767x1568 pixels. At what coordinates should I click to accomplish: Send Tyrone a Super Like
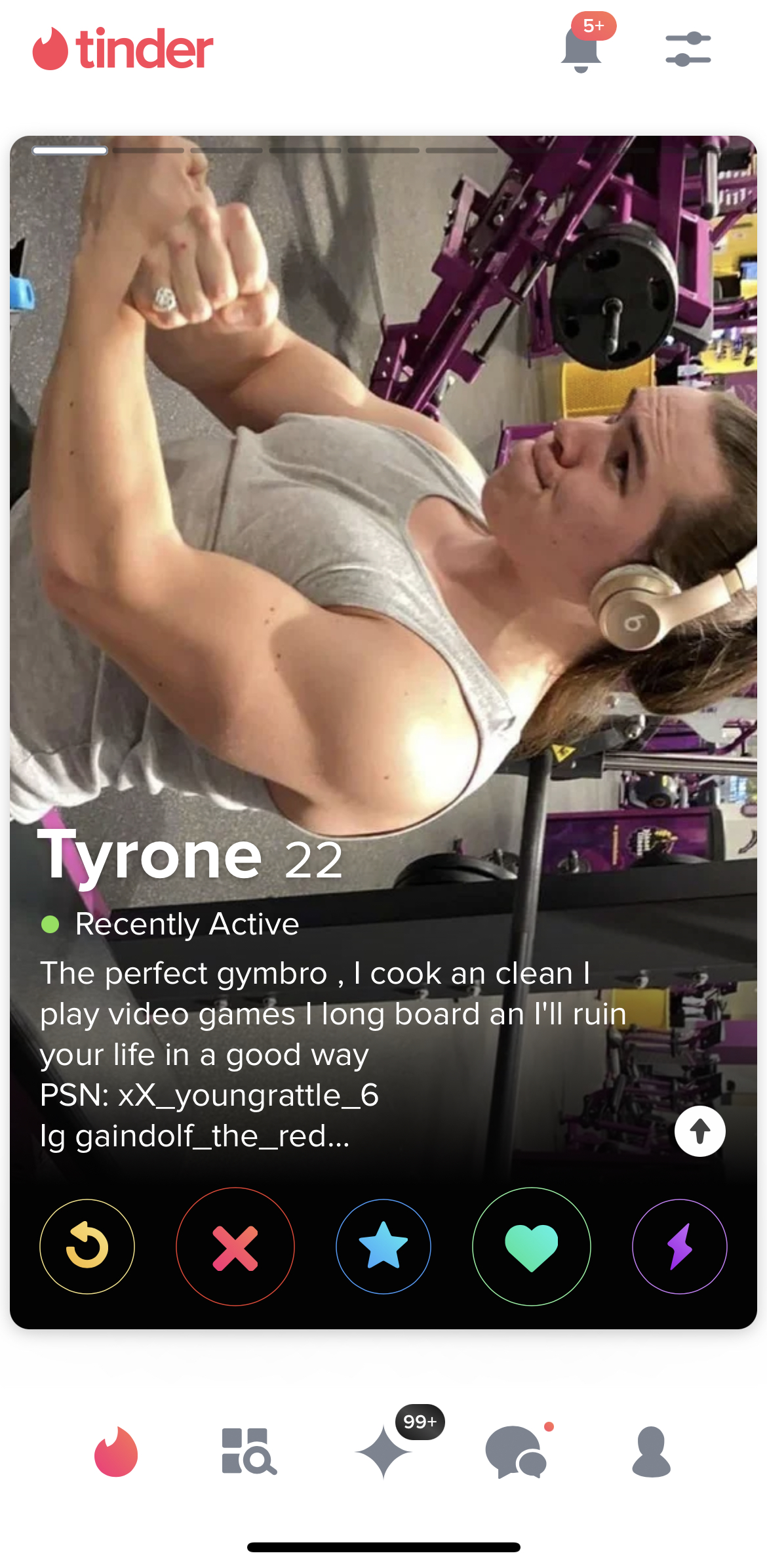click(383, 1246)
